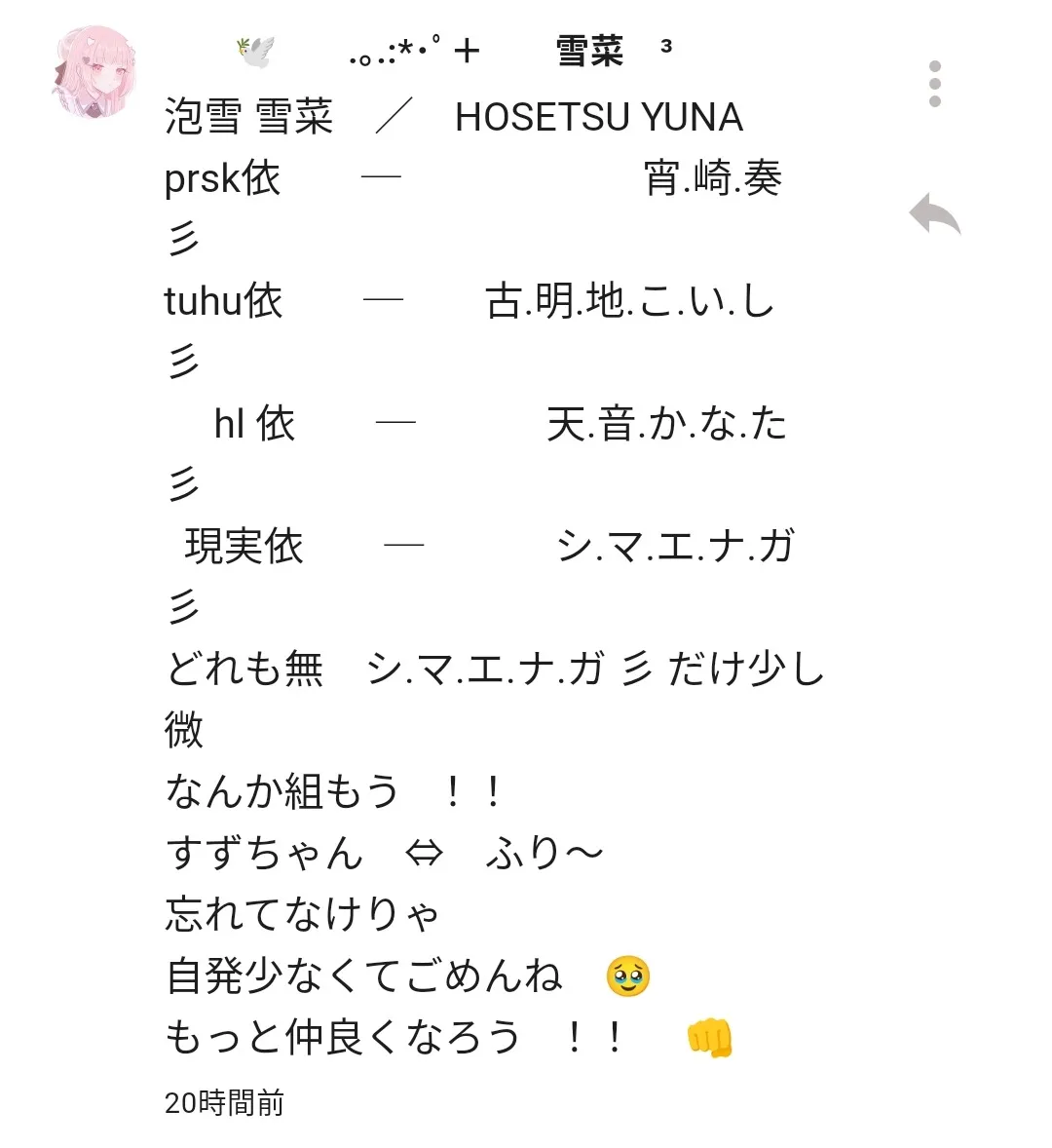Open the profile via the 雪菜 username

pyautogui.click(x=588, y=51)
